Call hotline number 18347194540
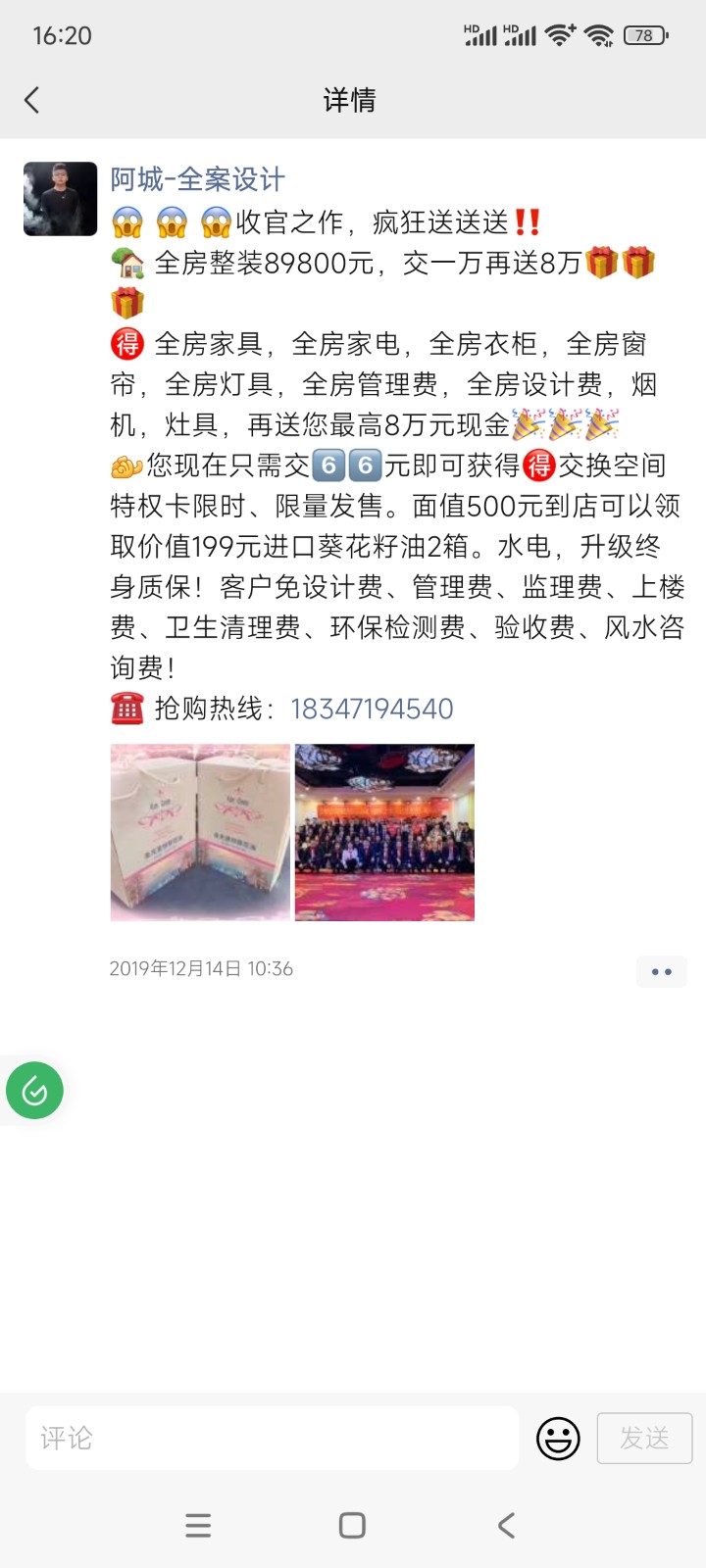 pos(372,709)
